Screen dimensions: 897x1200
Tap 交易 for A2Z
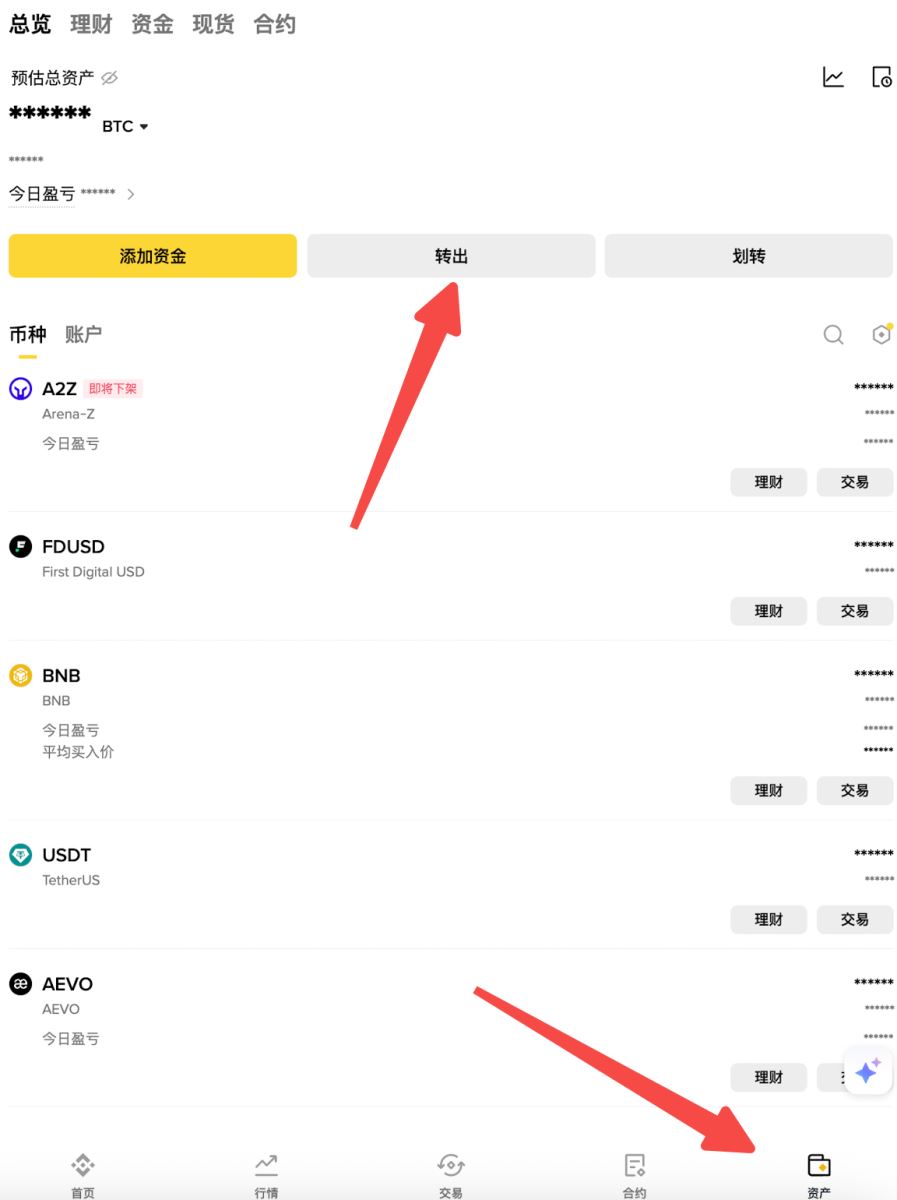pos(854,482)
